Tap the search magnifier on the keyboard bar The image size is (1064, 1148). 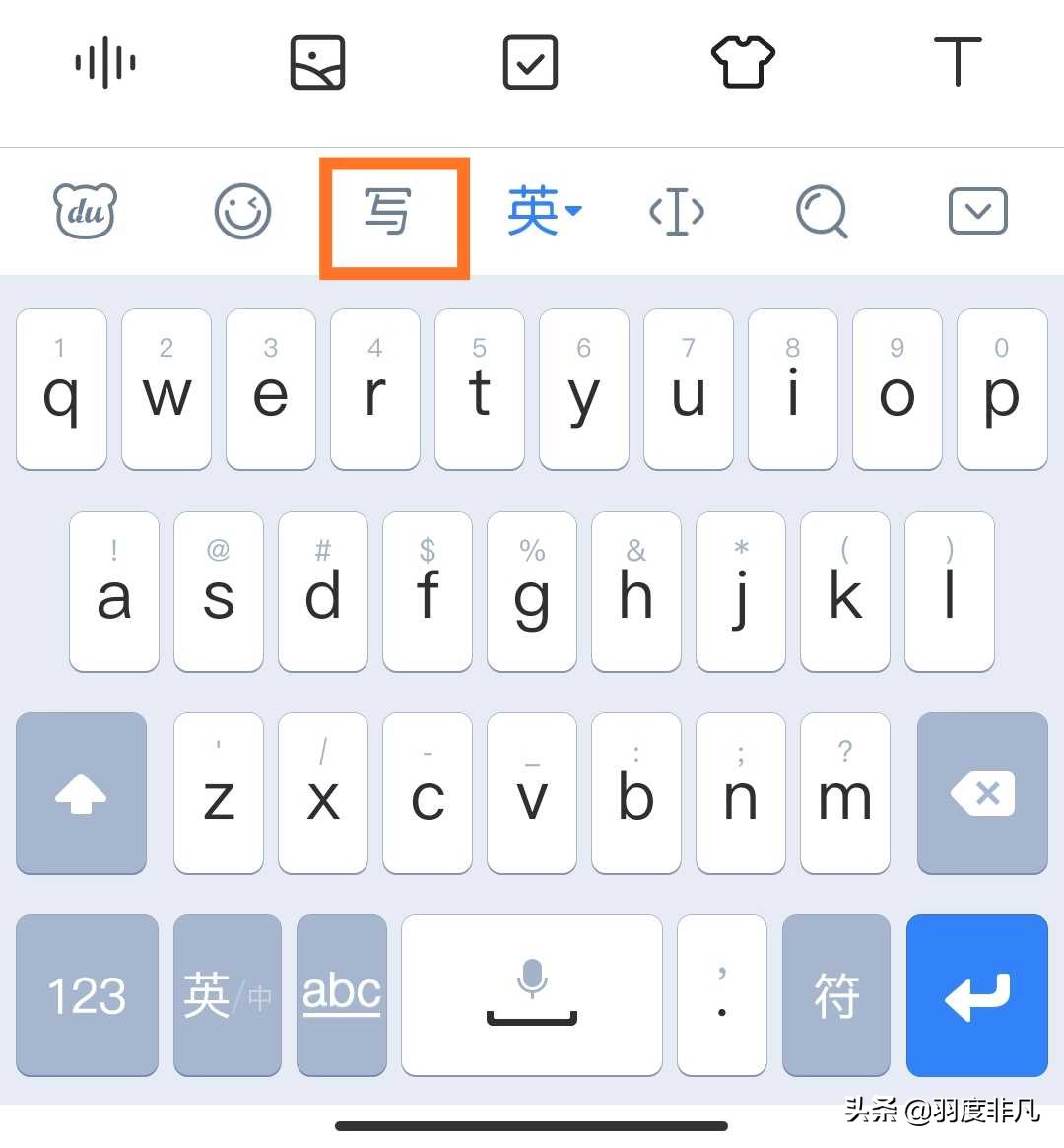[822, 211]
